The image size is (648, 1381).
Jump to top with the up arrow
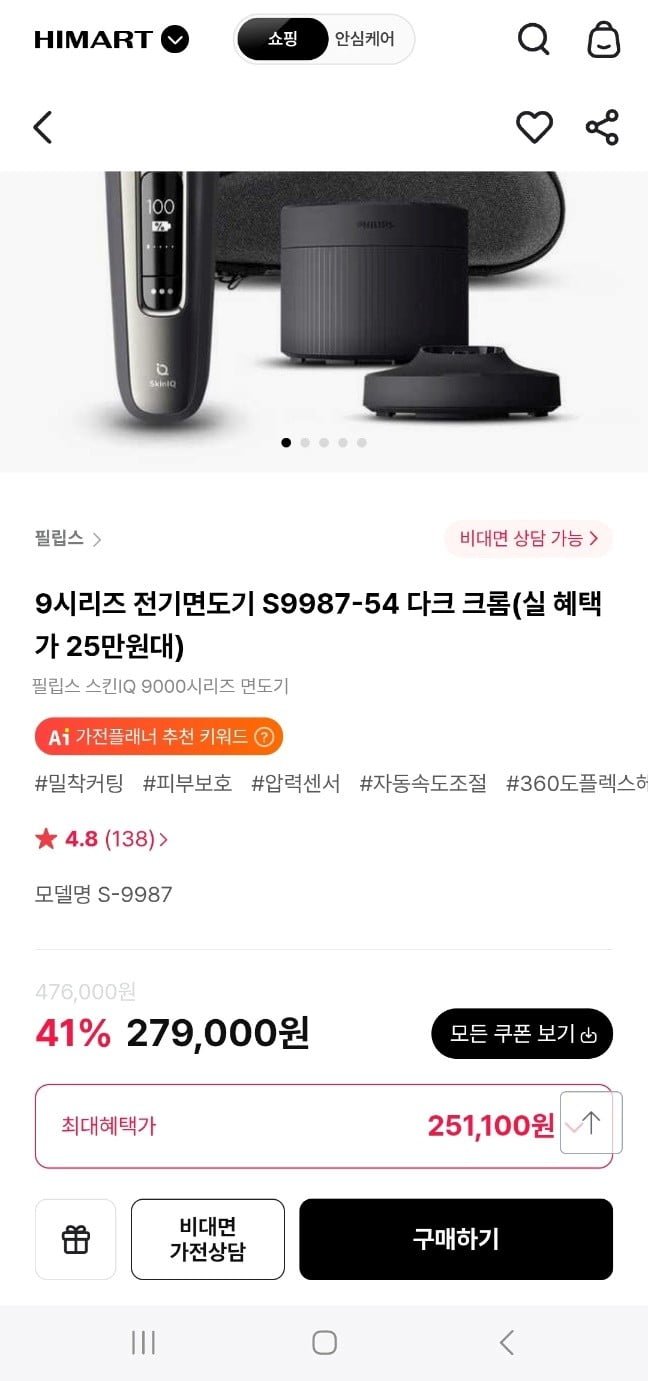point(591,1122)
